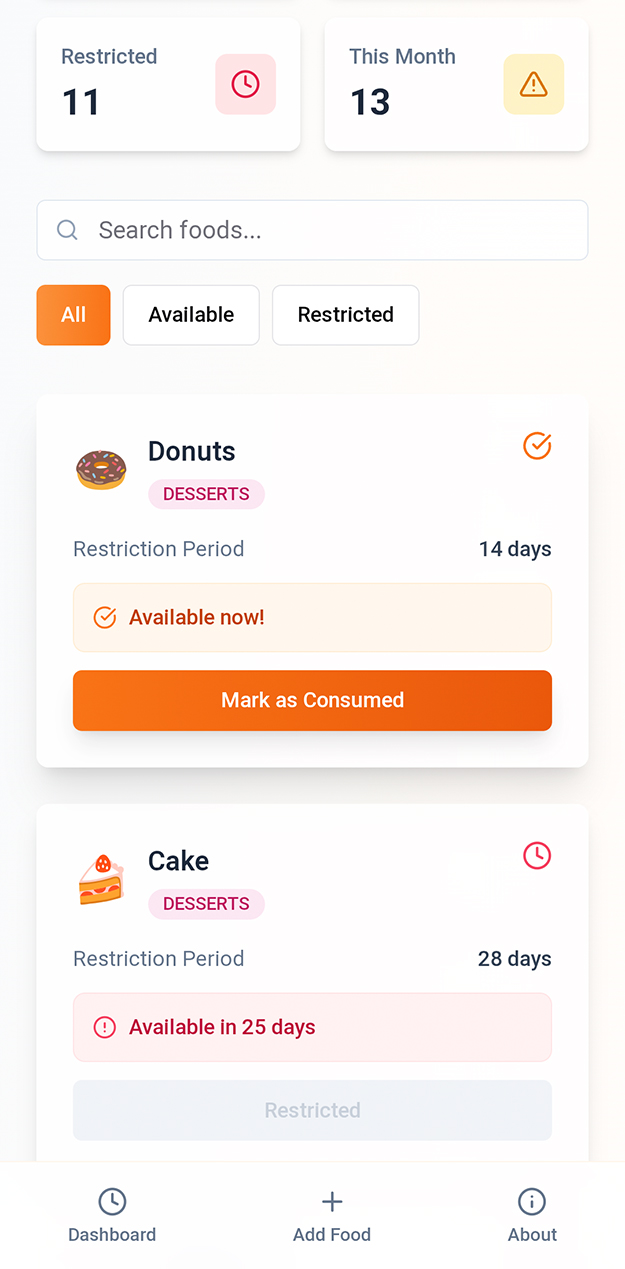Switch to the About tab
The image size is (625, 1269).
tap(532, 1215)
